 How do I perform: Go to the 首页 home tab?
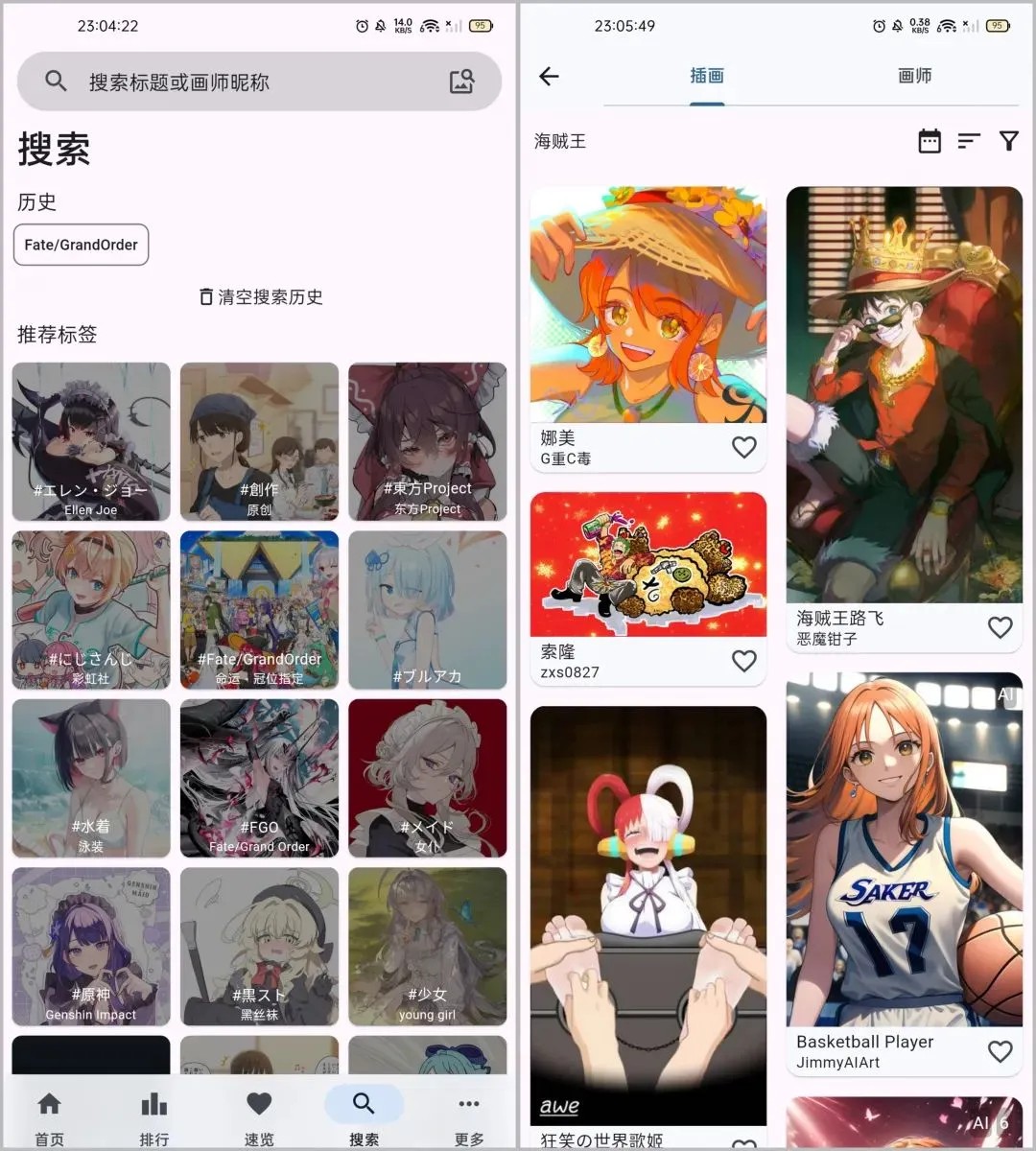point(50,1117)
